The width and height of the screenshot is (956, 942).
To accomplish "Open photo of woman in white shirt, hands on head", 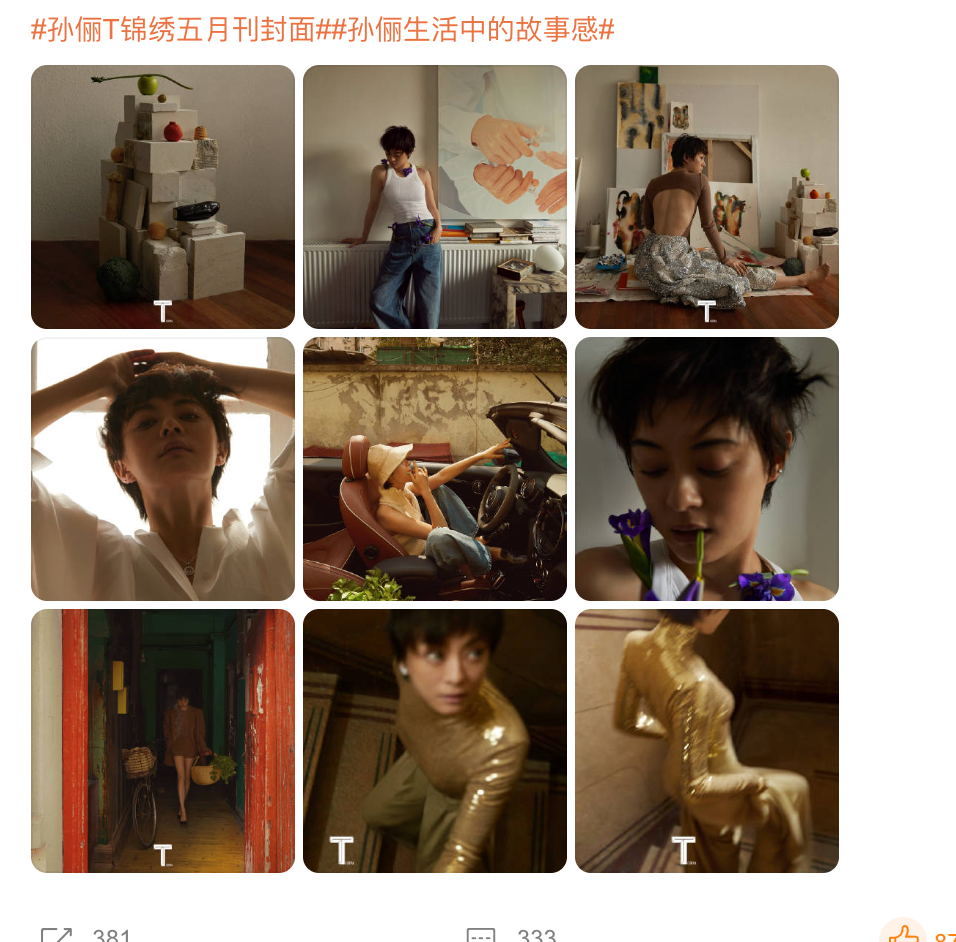I will pos(163,469).
